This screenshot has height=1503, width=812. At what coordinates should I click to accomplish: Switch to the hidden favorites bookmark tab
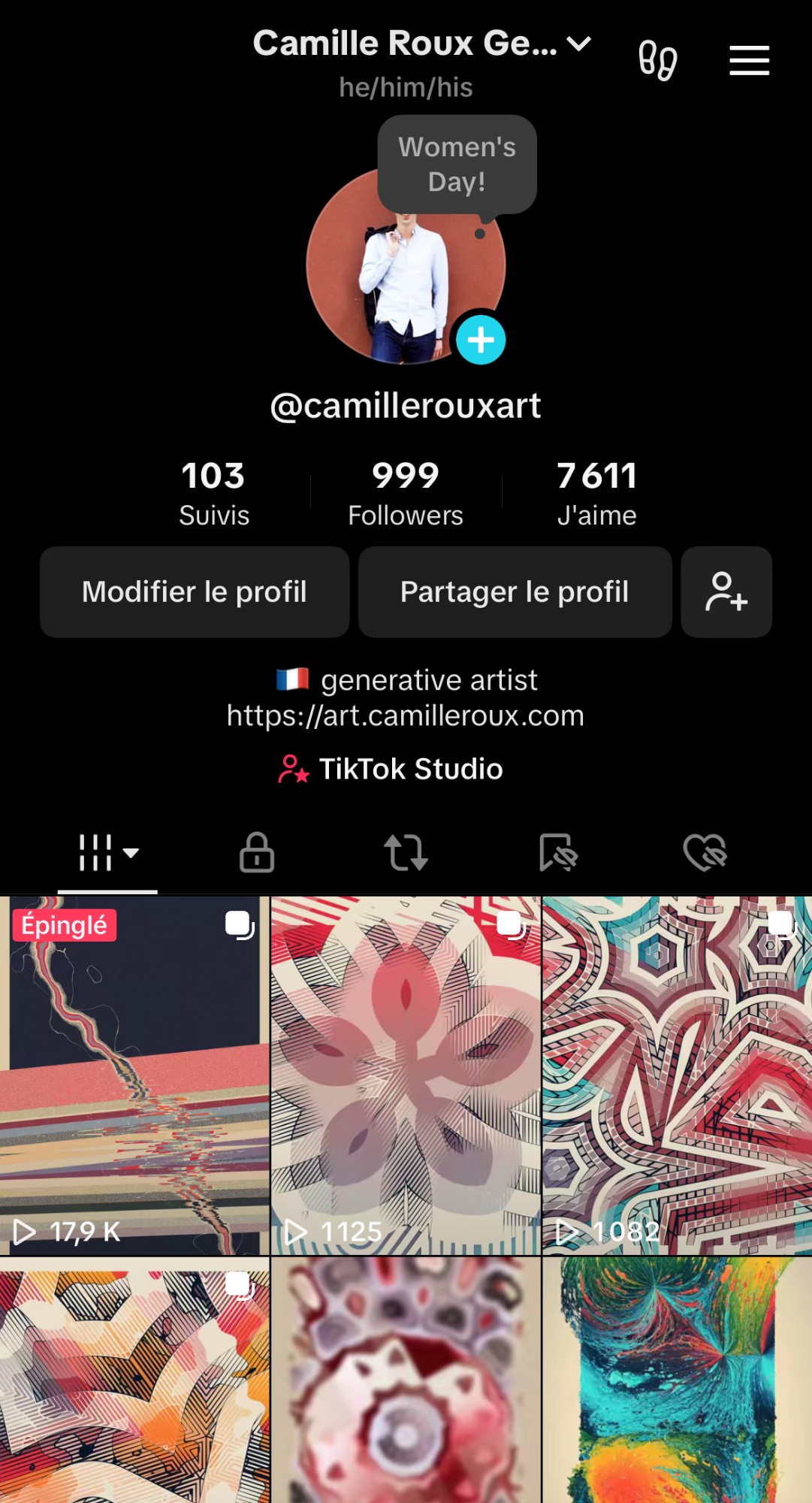click(x=557, y=853)
